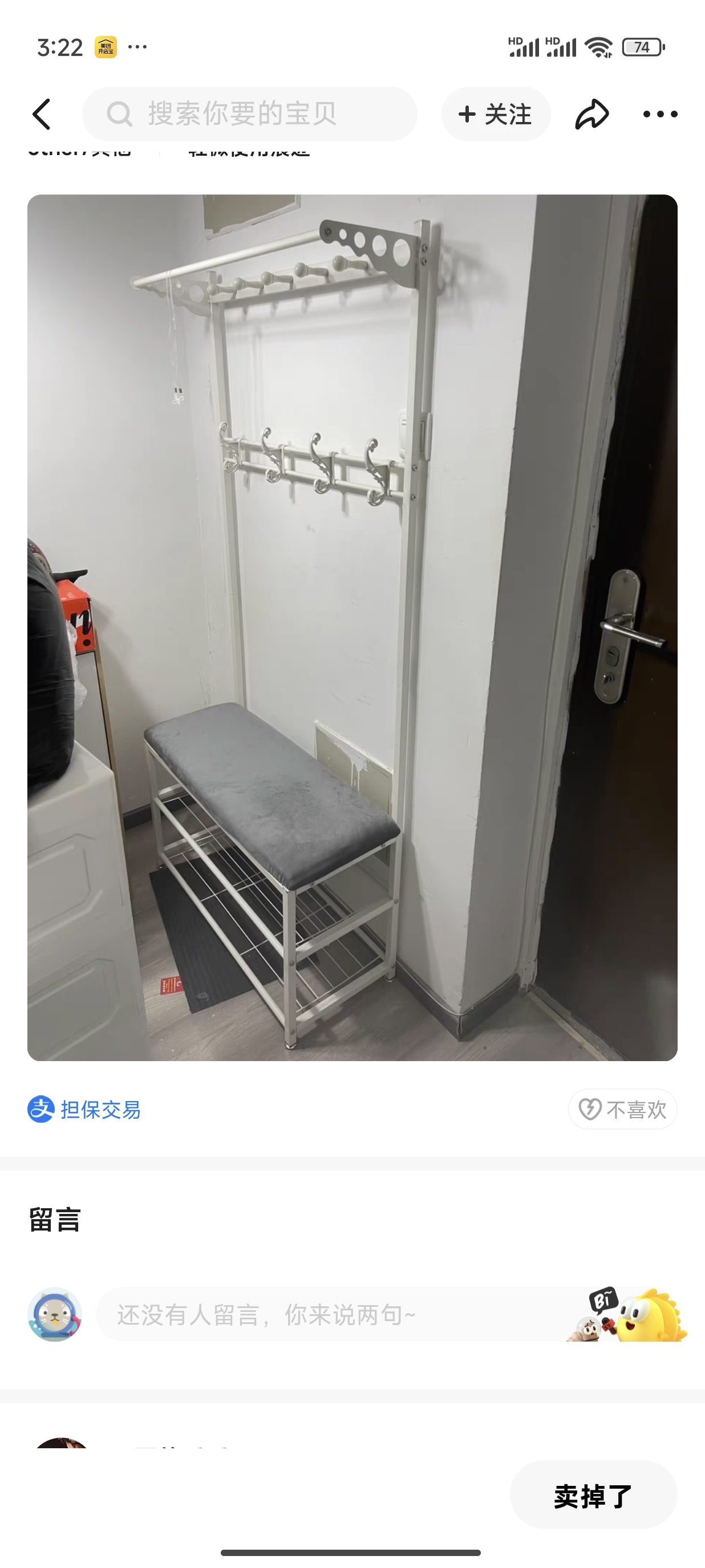View the coat rack photo full screen
The width and height of the screenshot is (705, 1568).
click(x=352, y=627)
